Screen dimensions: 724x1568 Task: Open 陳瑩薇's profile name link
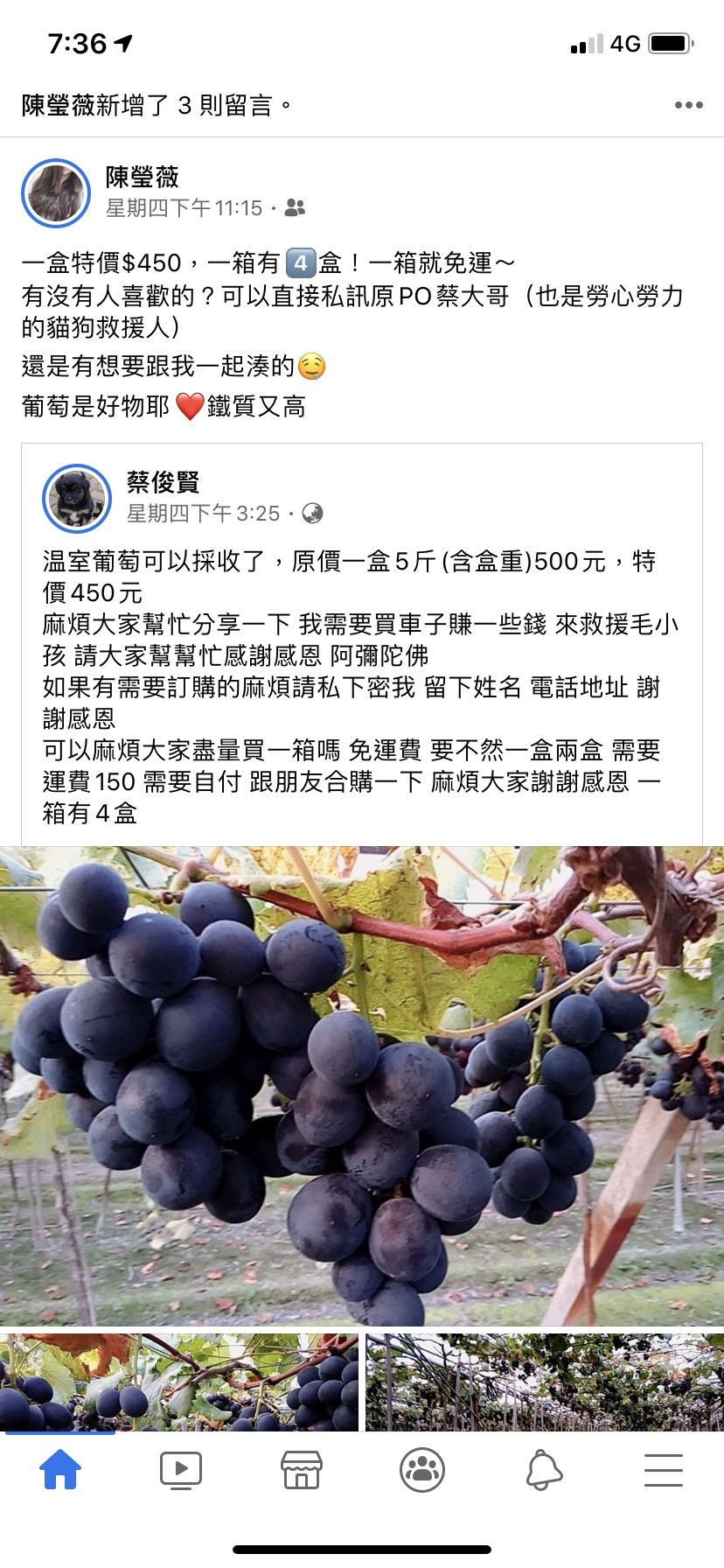click(x=143, y=178)
